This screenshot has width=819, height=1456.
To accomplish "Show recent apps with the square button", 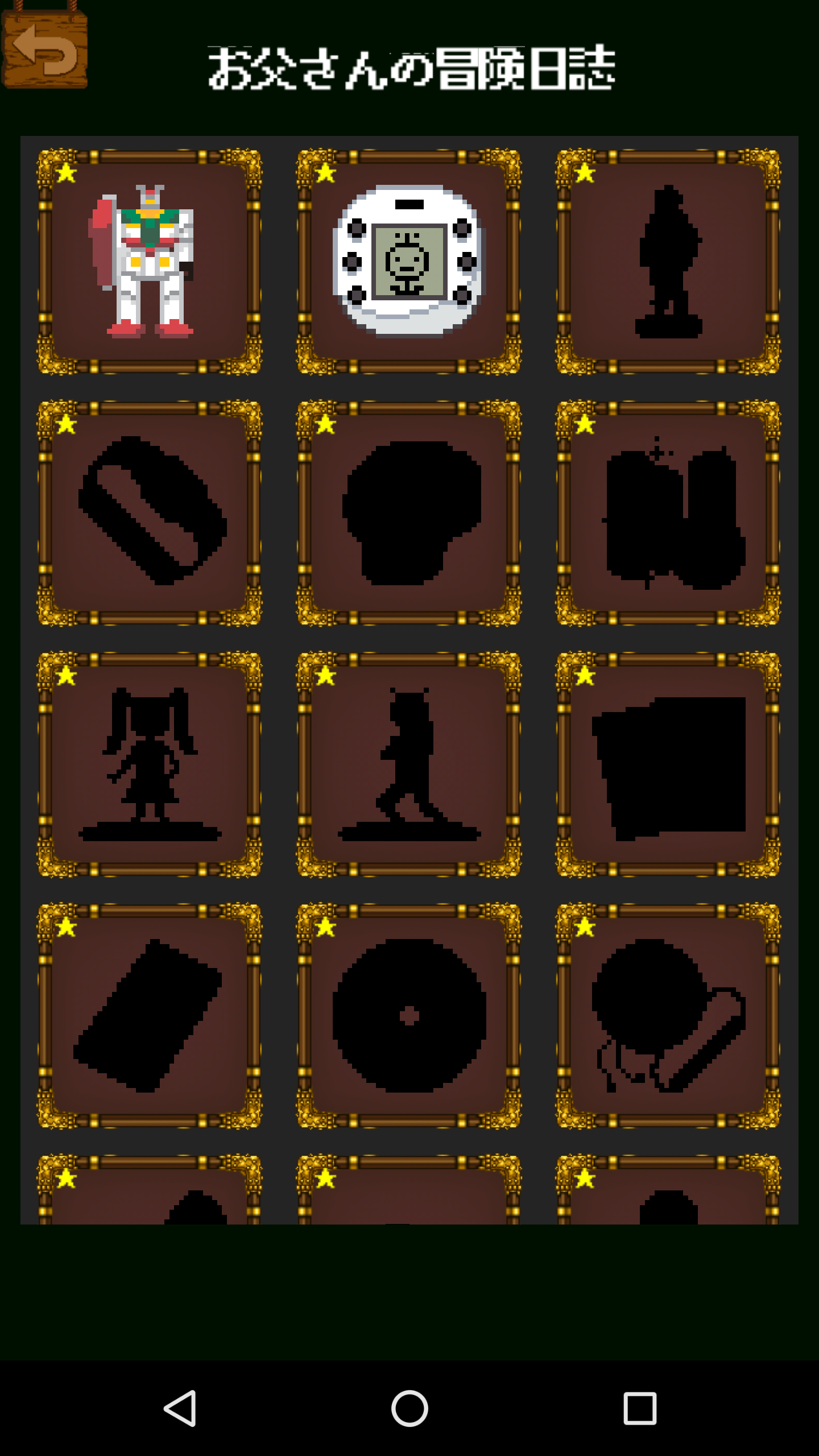I will point(640,1408).
